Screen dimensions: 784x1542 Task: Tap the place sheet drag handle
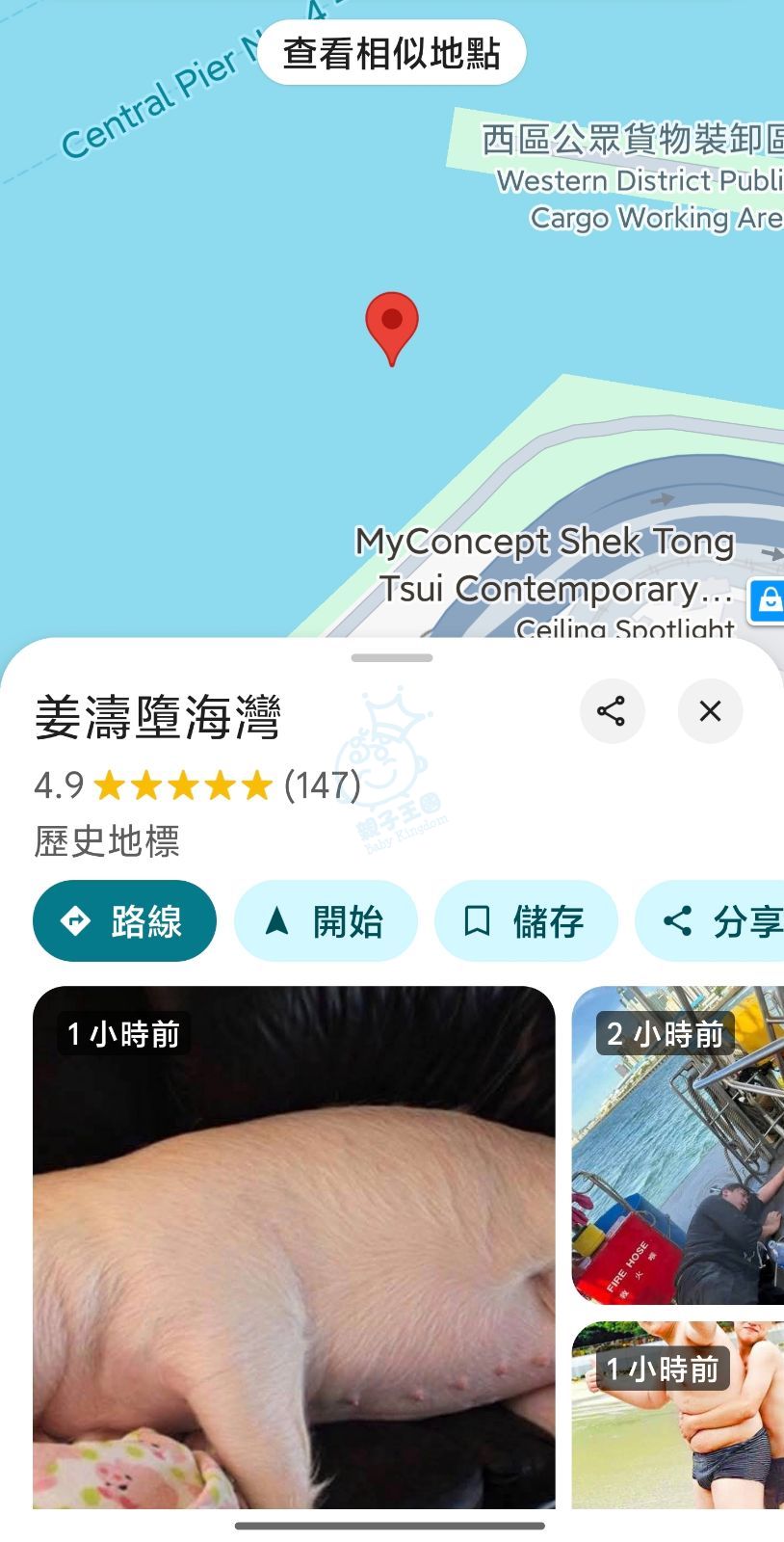(392, 658)
